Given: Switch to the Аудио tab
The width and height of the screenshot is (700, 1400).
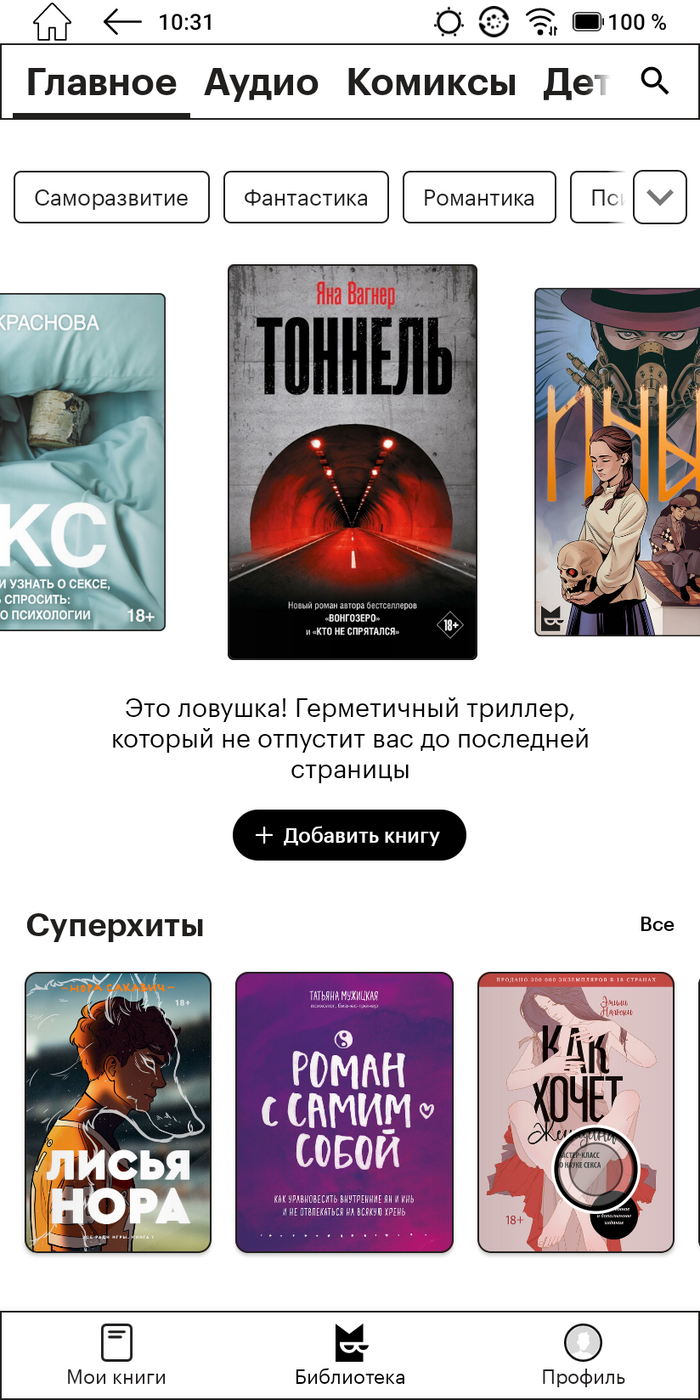Looking at the screenshot, I should point(261,83).
